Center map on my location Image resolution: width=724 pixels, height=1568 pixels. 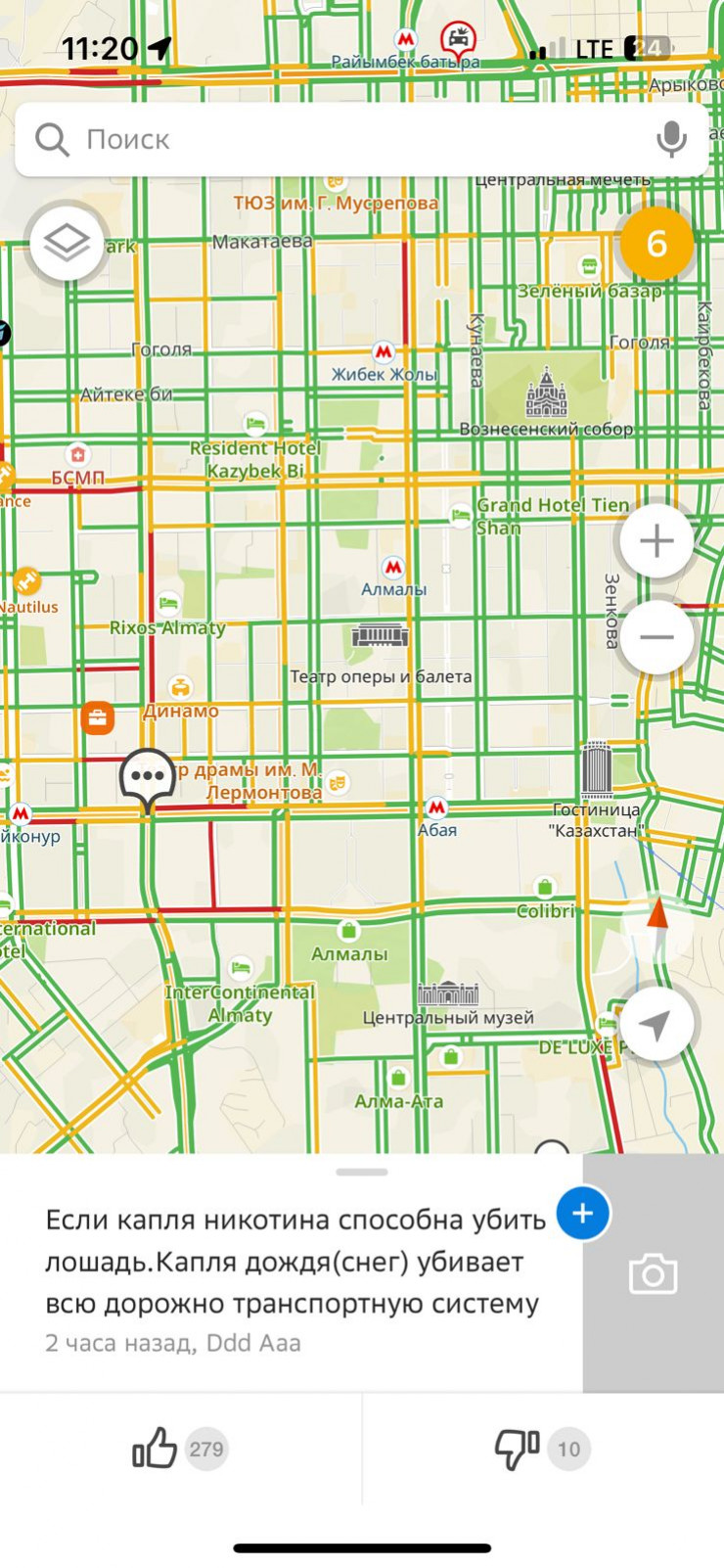click(x=656, y=1025)
